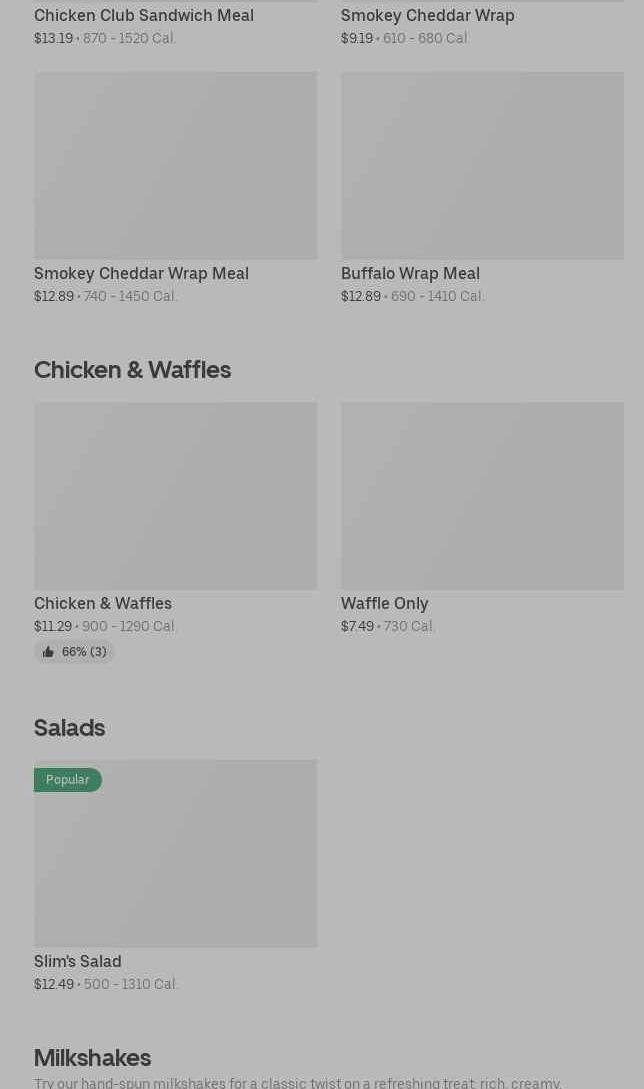The height and width of the screenshot is (1089, 644).
Task: Open the Smokey Cheddar Wrap item
Action: coord(482,25)
